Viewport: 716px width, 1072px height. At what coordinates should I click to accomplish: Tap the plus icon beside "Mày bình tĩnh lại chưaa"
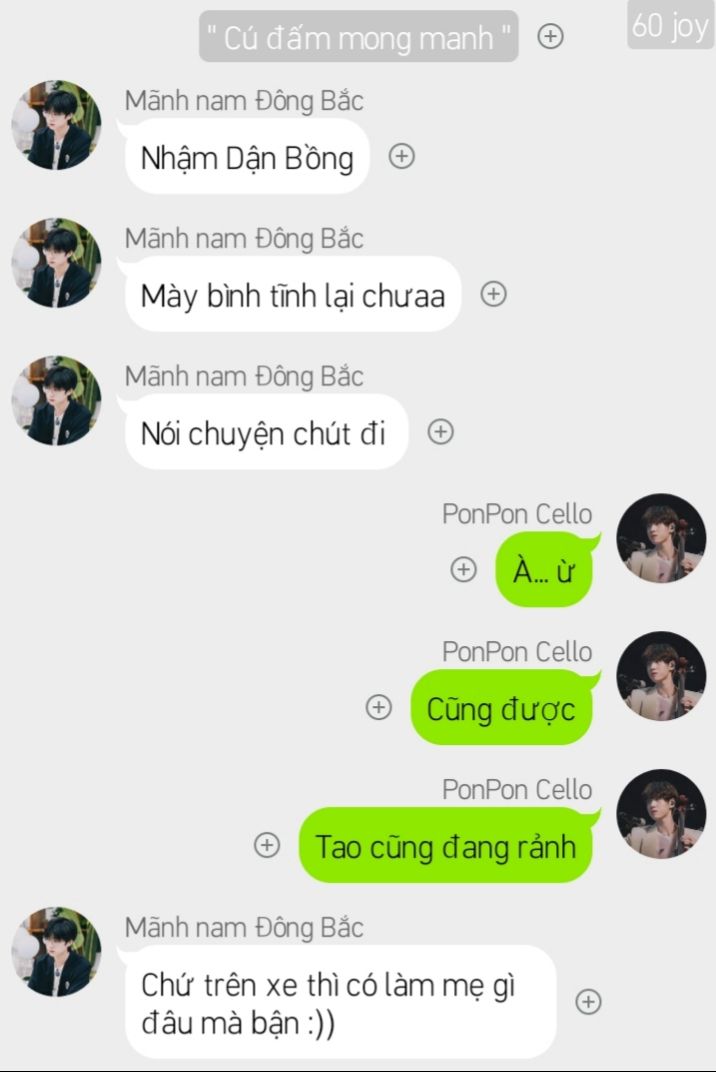[x=494, y=294]
